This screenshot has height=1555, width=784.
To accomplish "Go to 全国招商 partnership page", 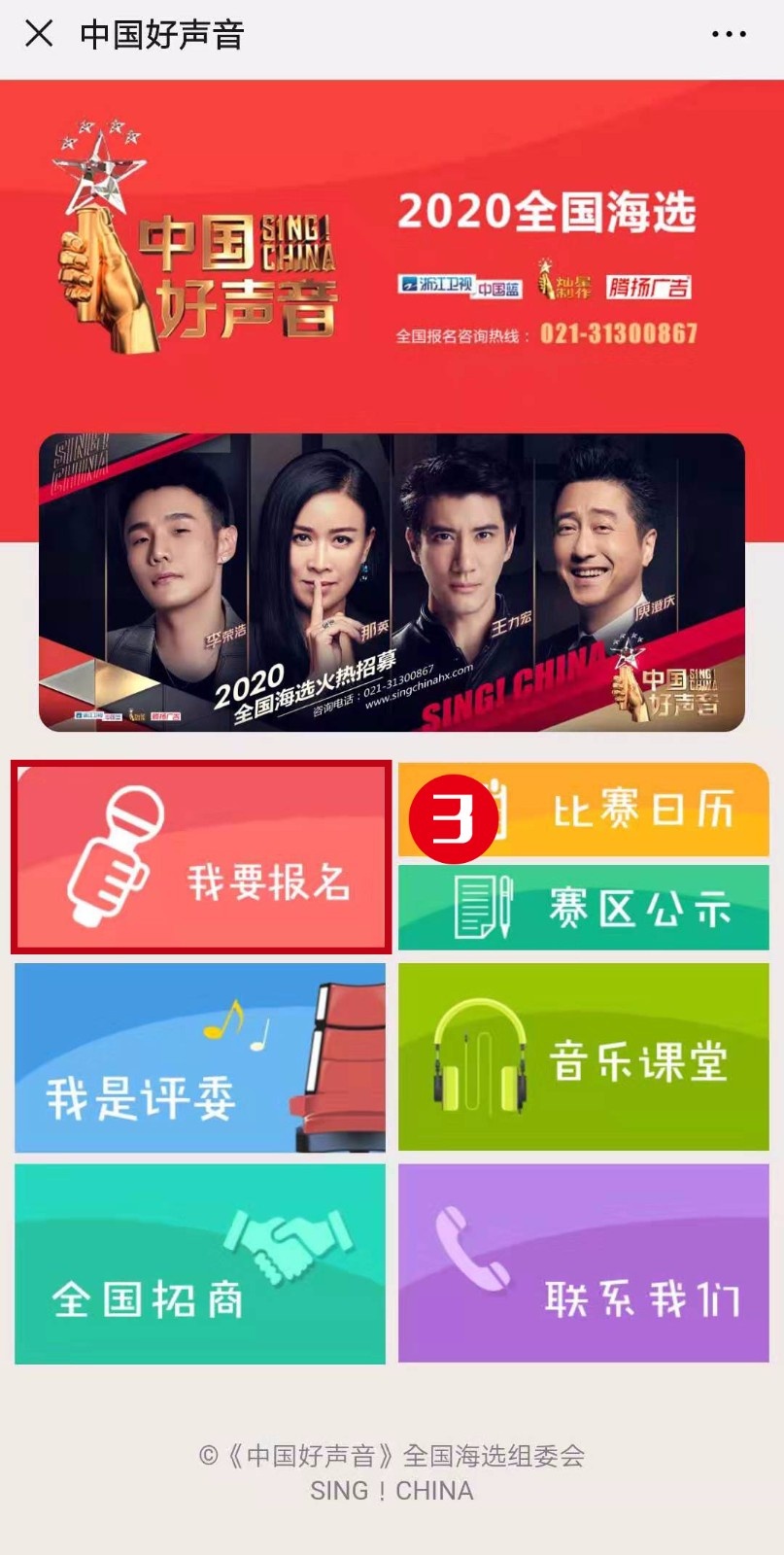I will pos(199,1263).
